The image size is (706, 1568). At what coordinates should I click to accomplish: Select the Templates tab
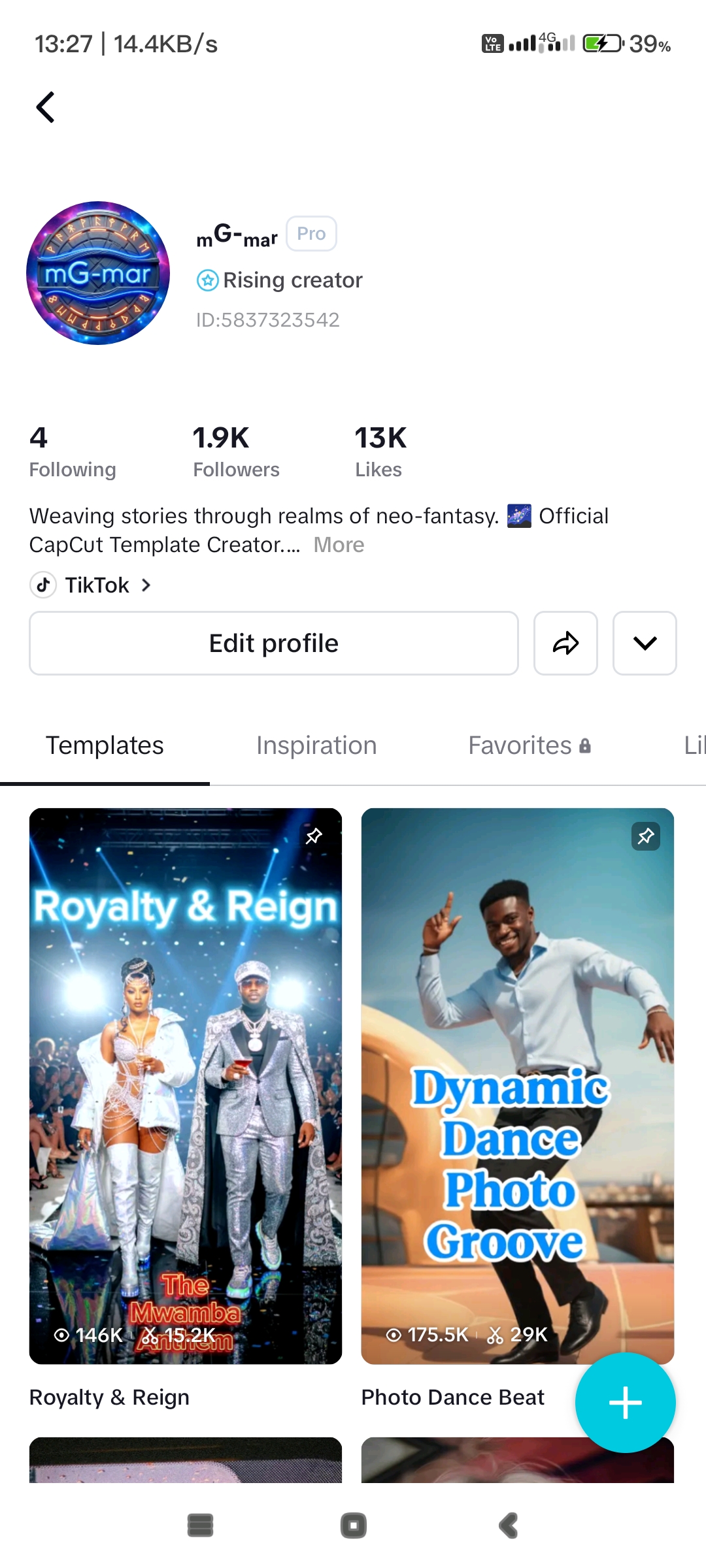(105, 745)
